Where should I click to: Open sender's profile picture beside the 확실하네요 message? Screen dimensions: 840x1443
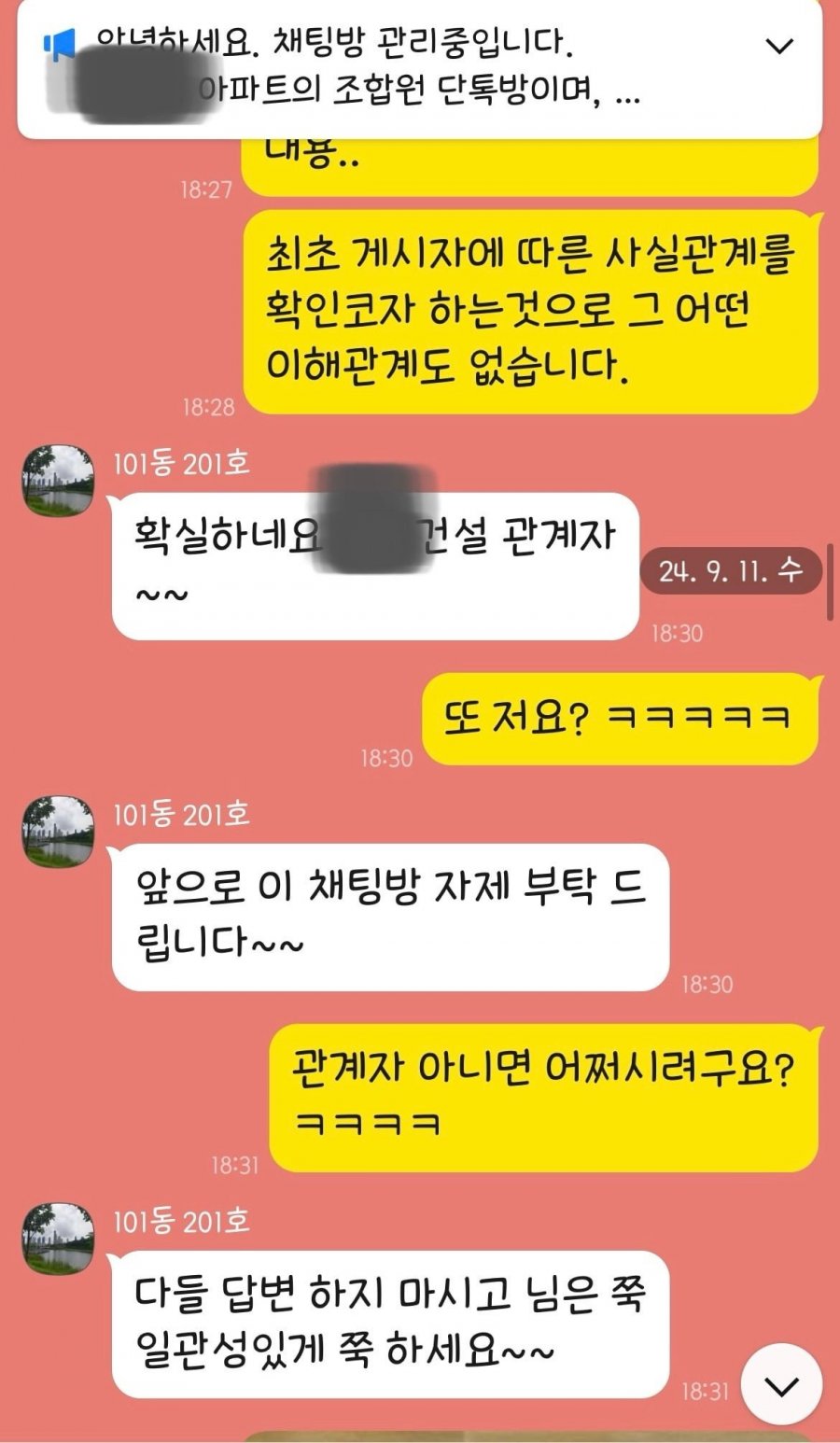58,482
